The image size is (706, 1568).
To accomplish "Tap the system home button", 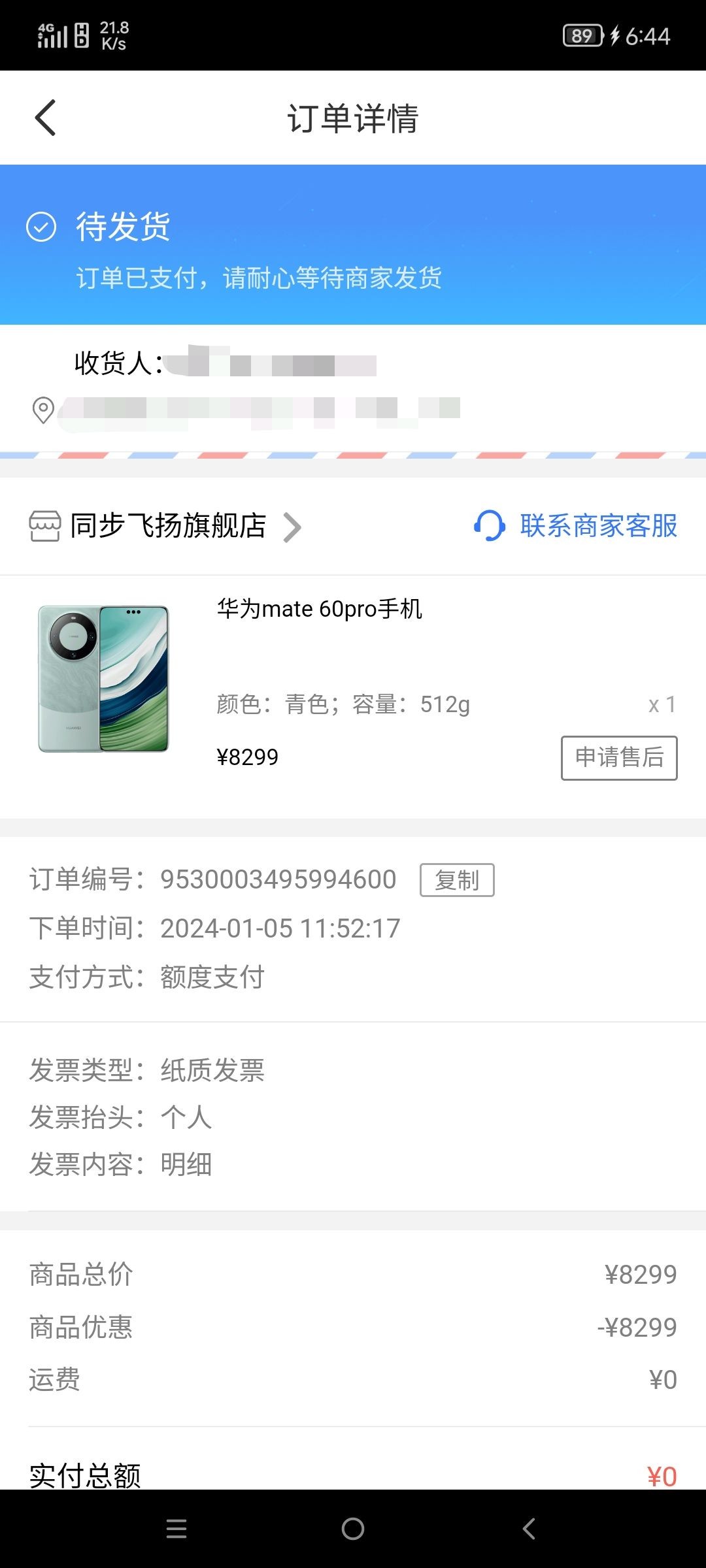I will [x=353, y=1529].
